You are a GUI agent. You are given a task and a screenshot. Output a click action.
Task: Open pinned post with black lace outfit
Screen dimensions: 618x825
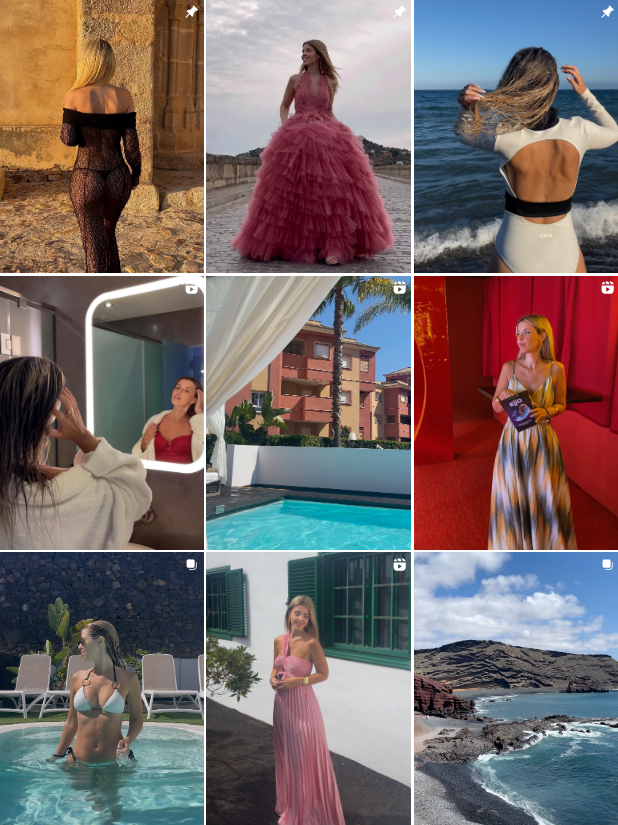point(101,136)
